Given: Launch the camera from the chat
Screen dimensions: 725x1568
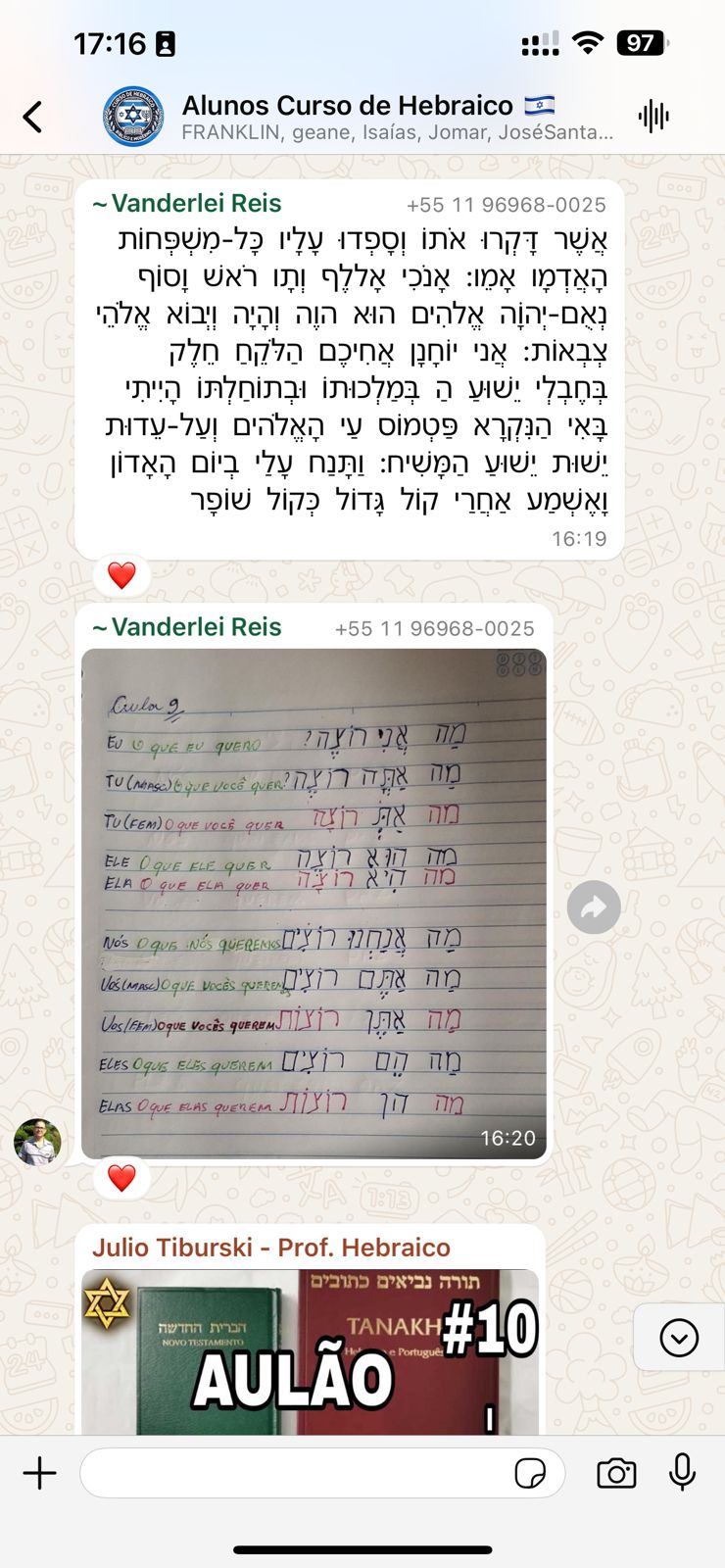Looking at the screenshot, I should click(x=616, y=1473).
